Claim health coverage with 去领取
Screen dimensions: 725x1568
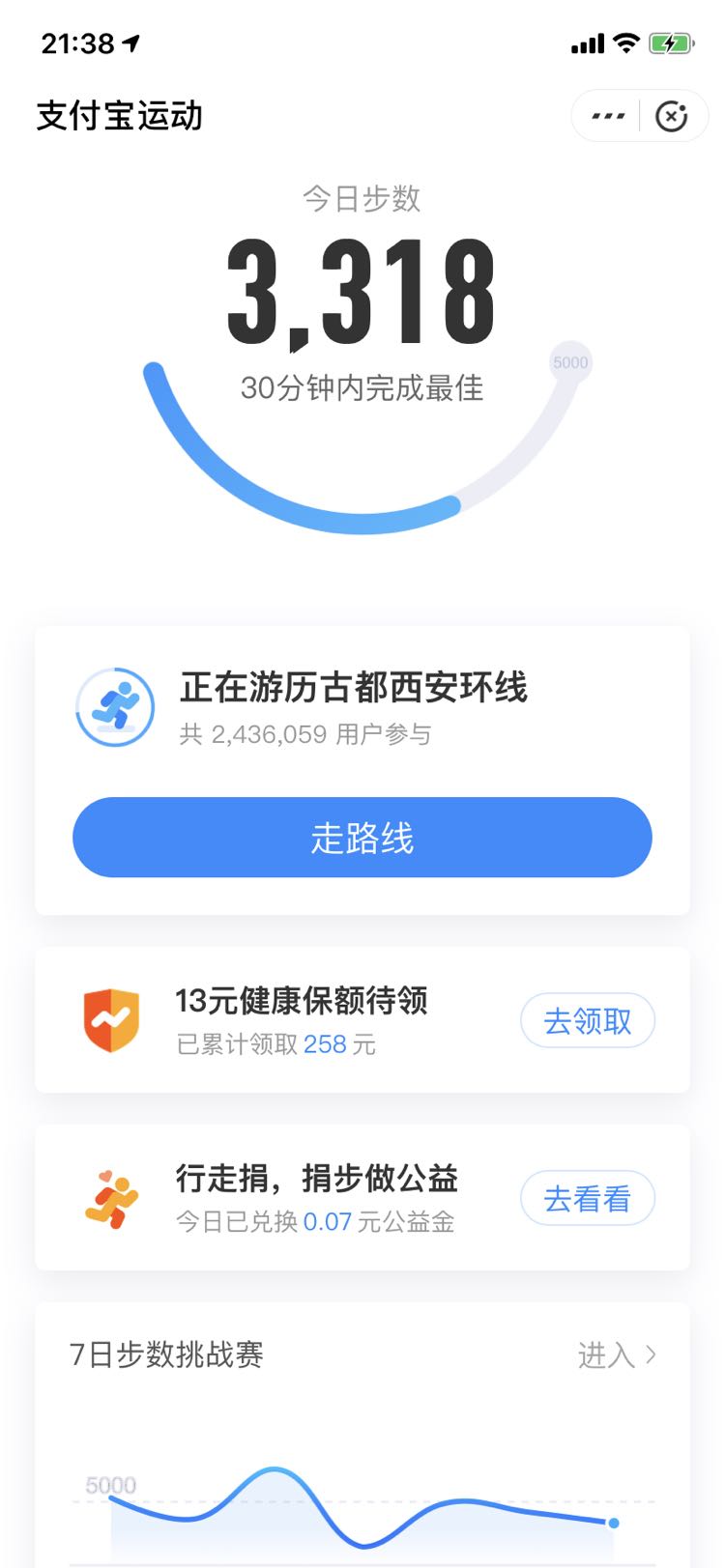tap(588, 1021)
